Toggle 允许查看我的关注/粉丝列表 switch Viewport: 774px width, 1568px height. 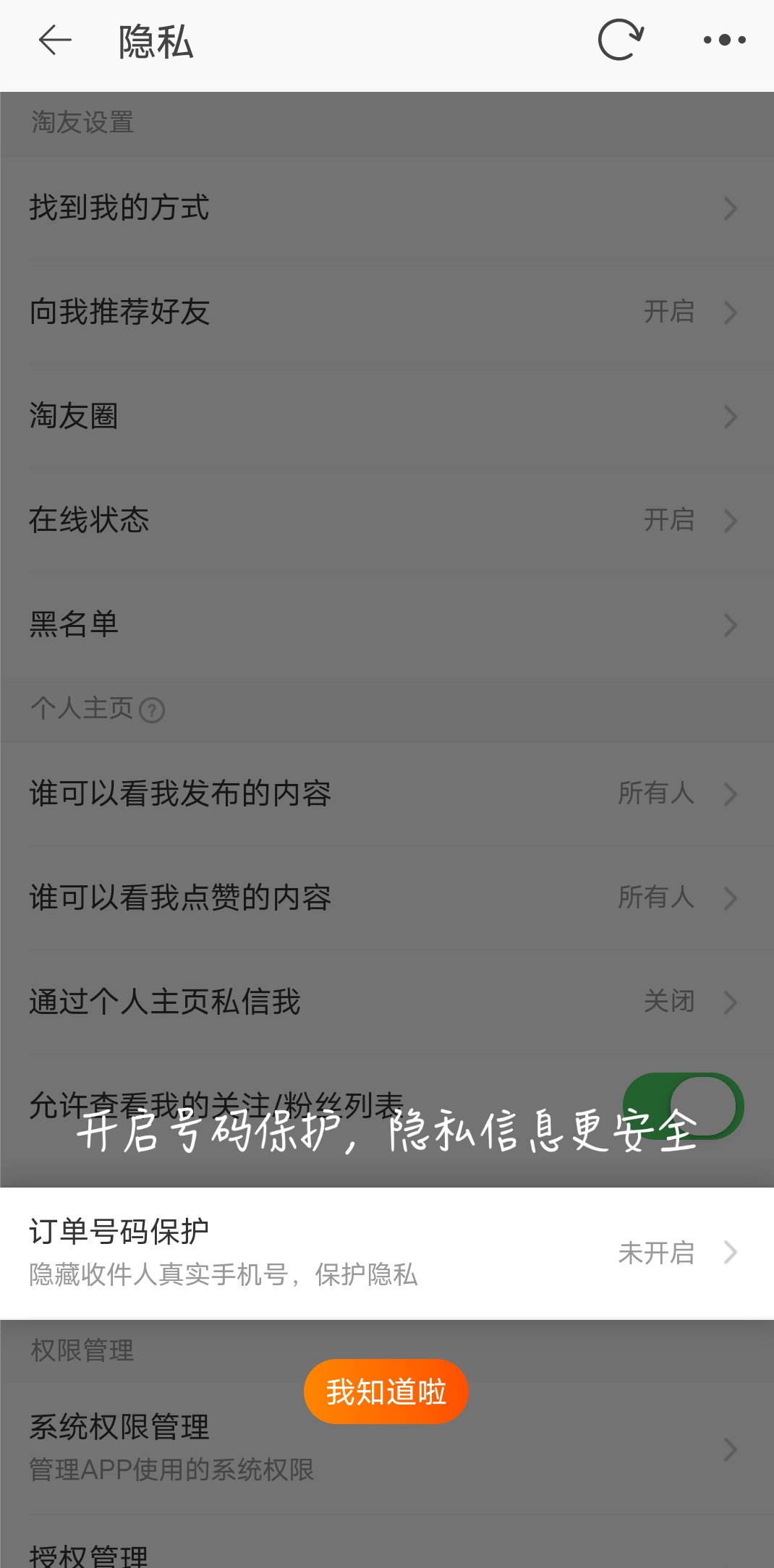(683, 1107)
